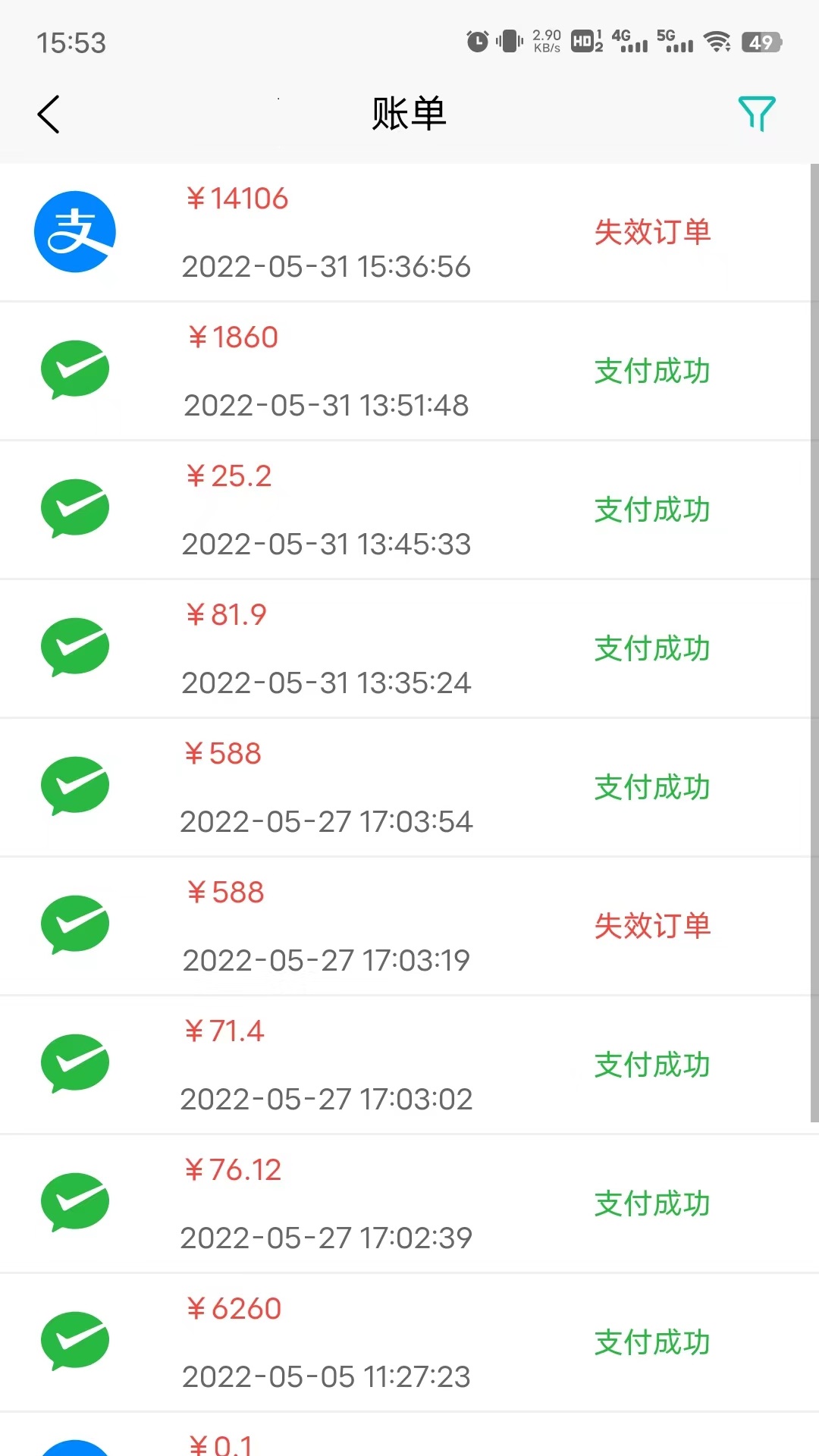The image size is (819, 1456).
Task: Select the ¥81.9 payment row
Action: [x=409, y=648]
